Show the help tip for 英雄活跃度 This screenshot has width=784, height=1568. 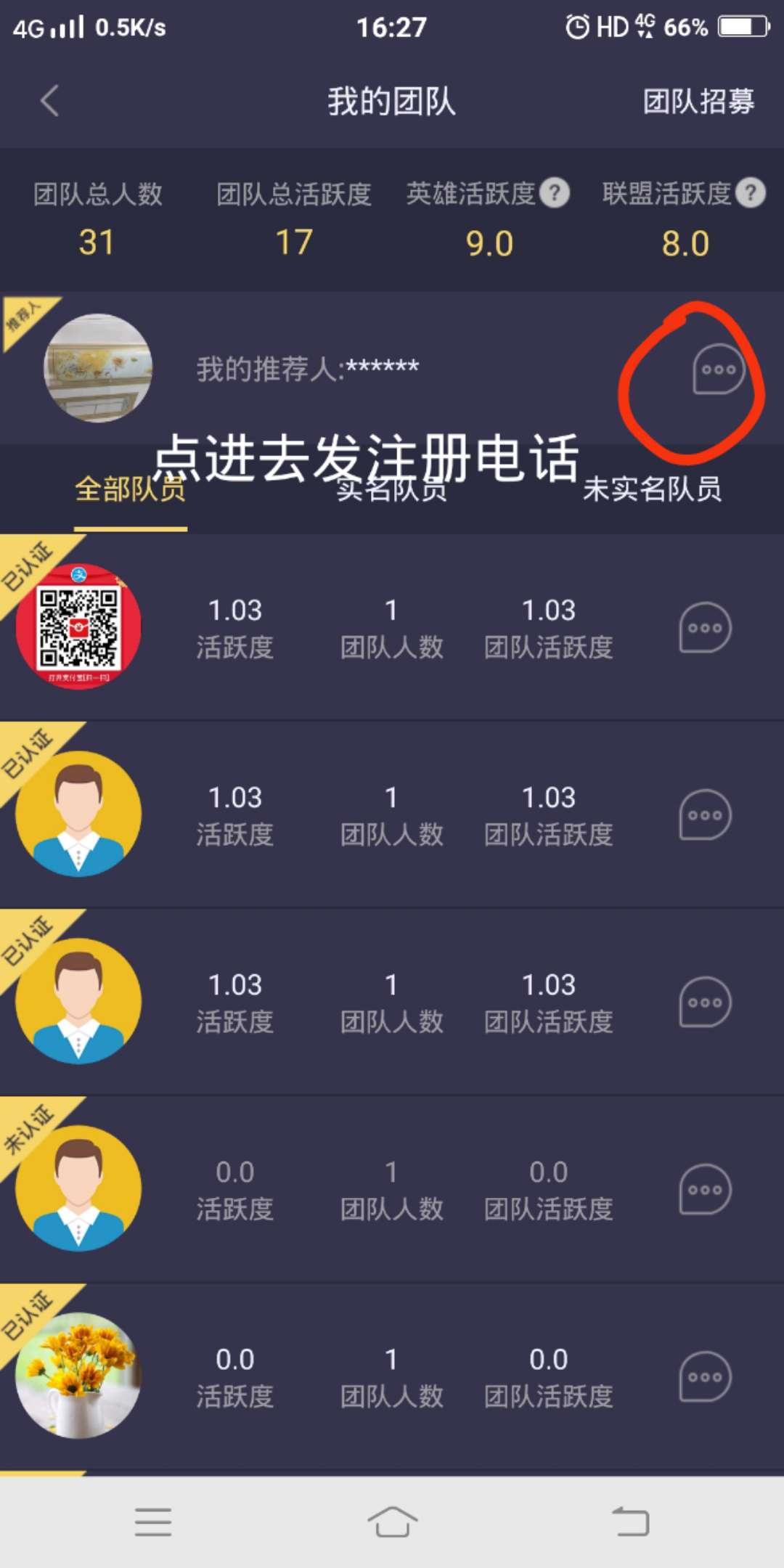pyautogui.click(x=555, y=193)
